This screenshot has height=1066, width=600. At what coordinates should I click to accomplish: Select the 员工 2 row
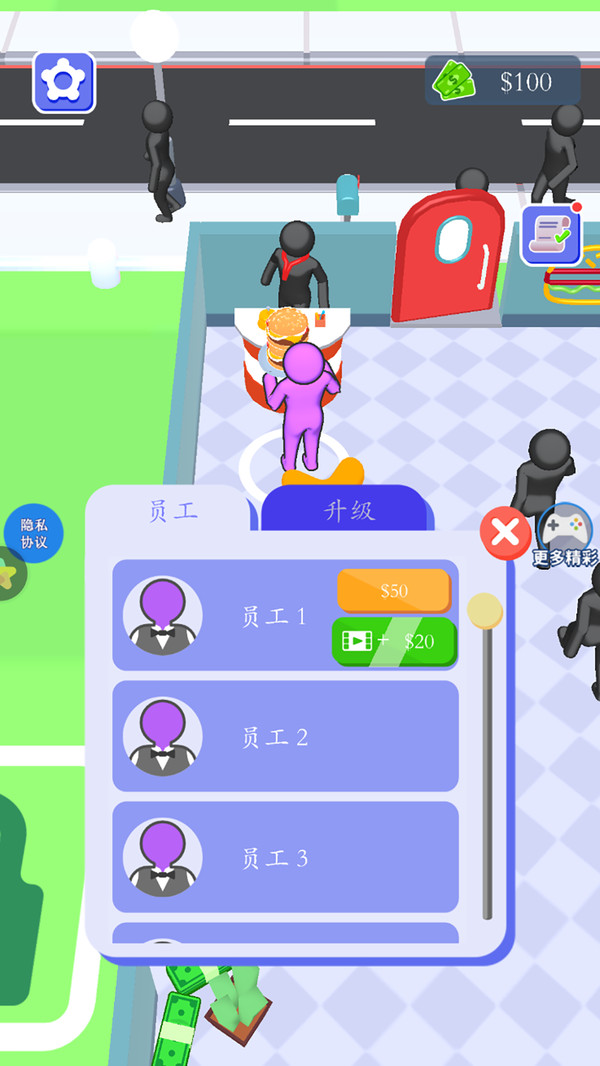click(x=285, y=737)
